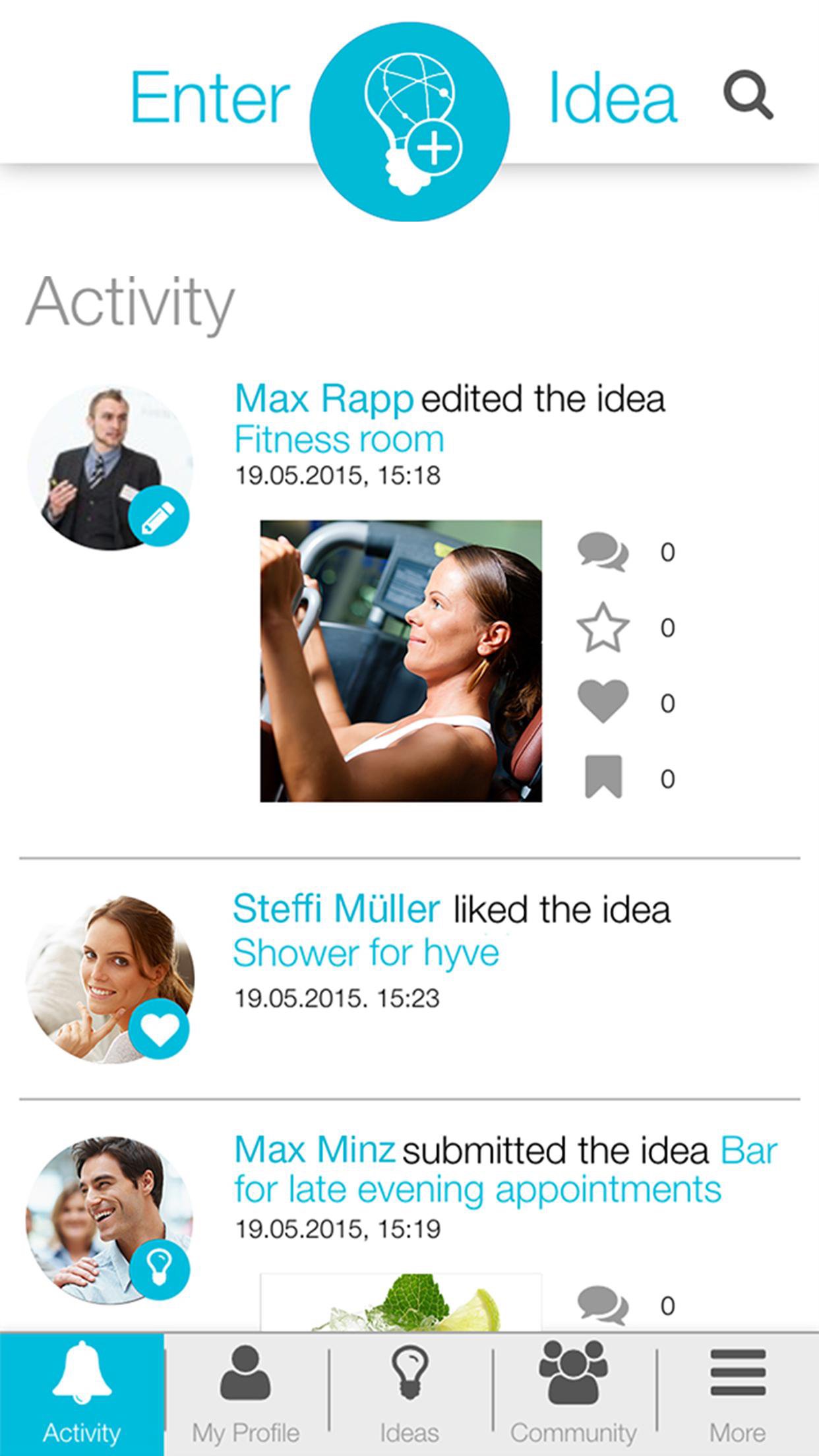Viewport: 819px width, 1456px height.
Task: Open the Ideas lightbulb icon in bottom bar
Action: [409, 1375]
